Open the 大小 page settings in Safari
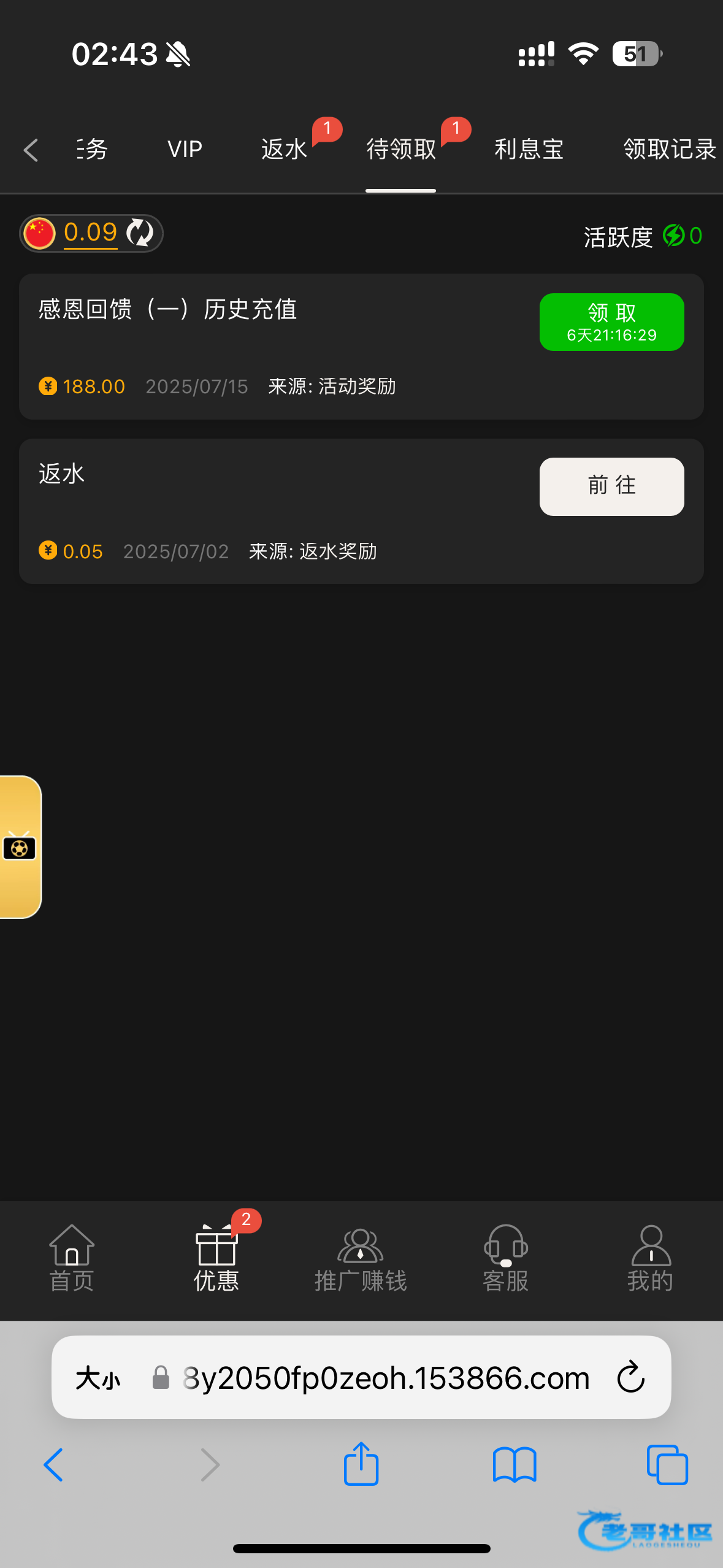Viewport: 723px width, 1568px height. point(98,1378)
